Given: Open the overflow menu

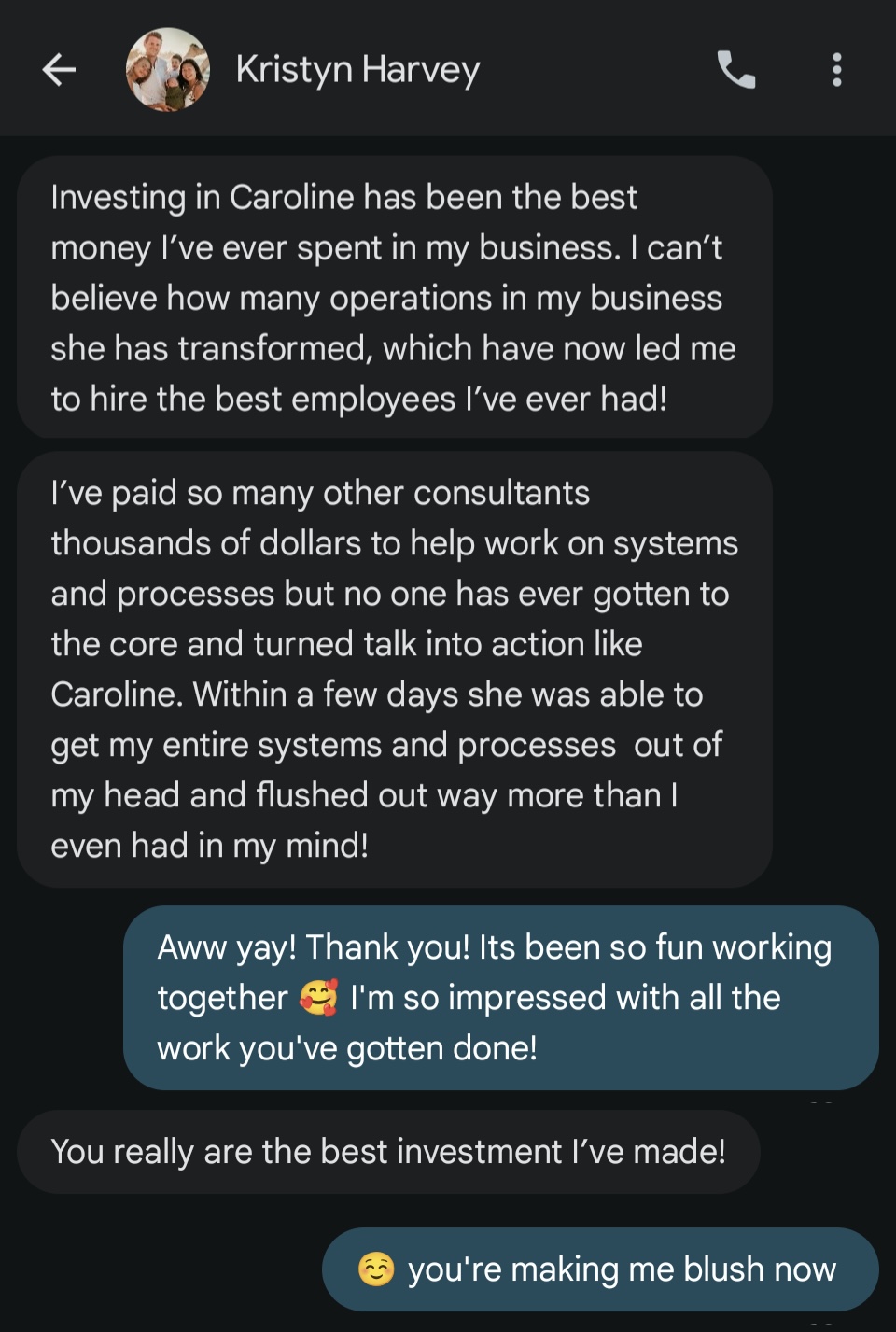Looking at the screenshot, I should coord(836,69).
